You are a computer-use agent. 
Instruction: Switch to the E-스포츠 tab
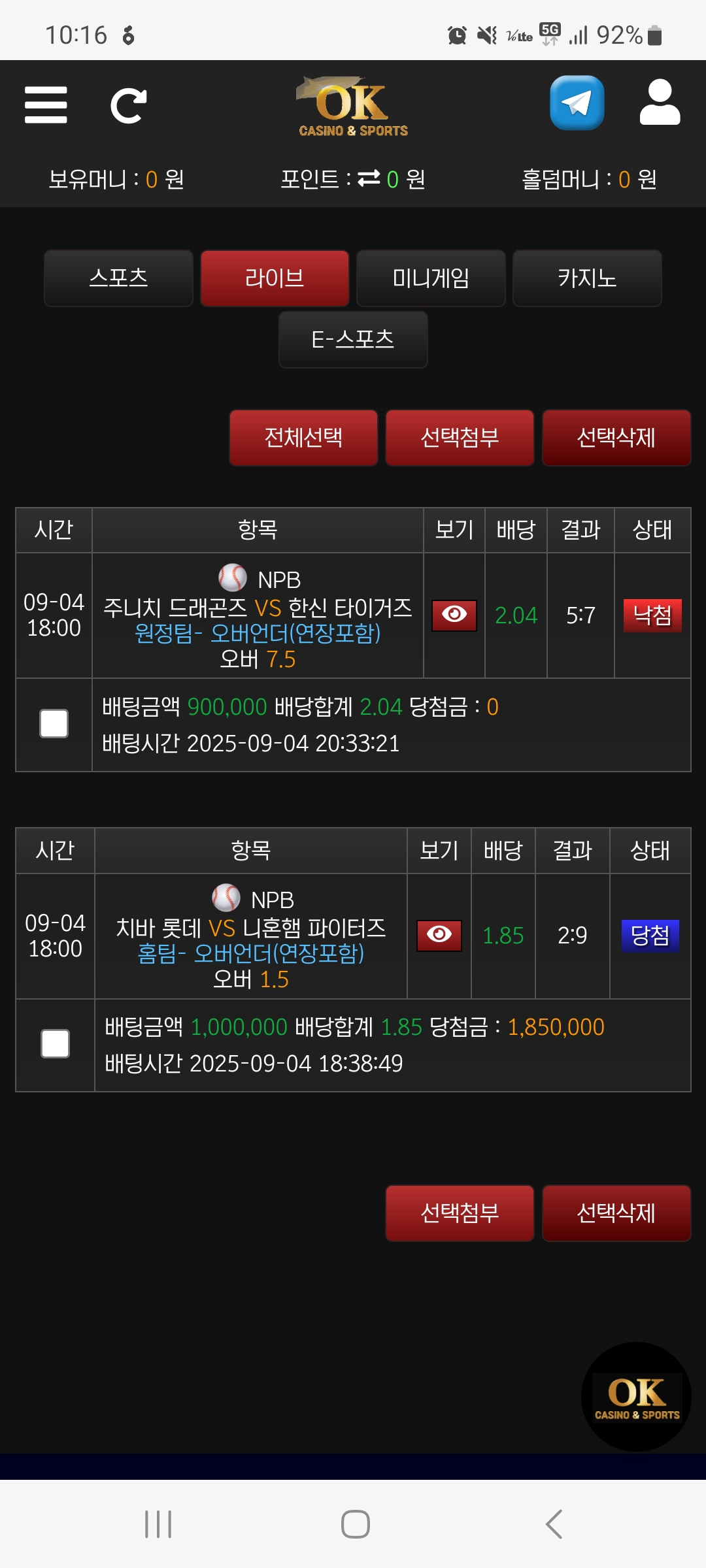click(x=353, y=340)
